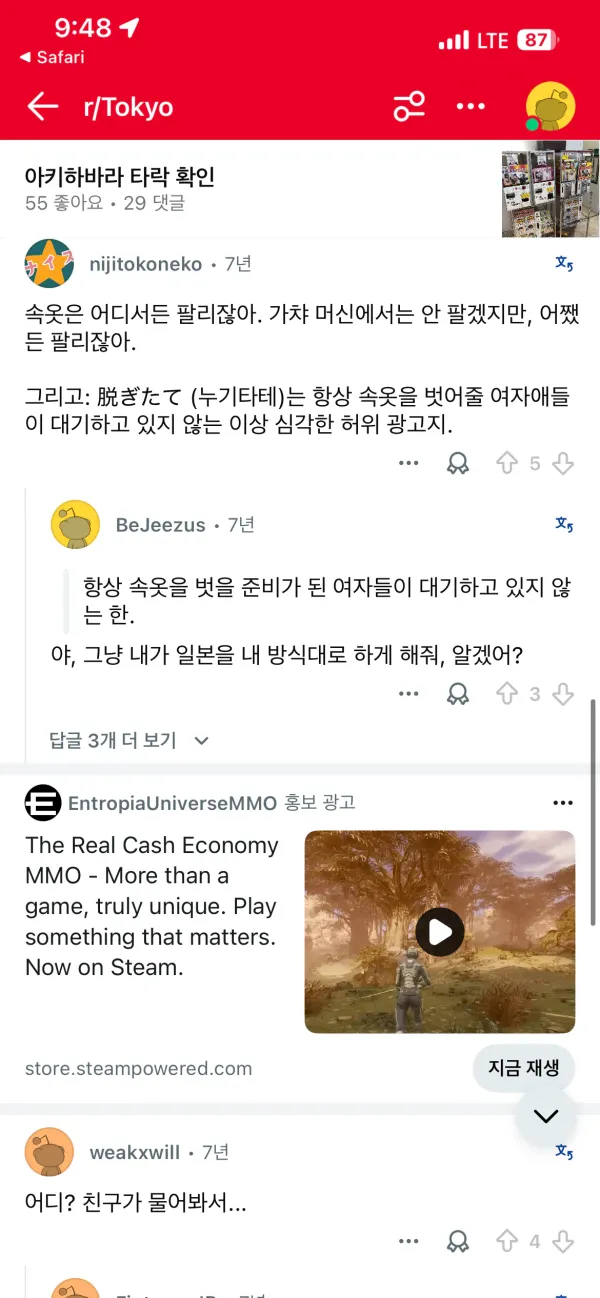Return to Safari from status bar

pyautogui.click(x=52, y=57)
